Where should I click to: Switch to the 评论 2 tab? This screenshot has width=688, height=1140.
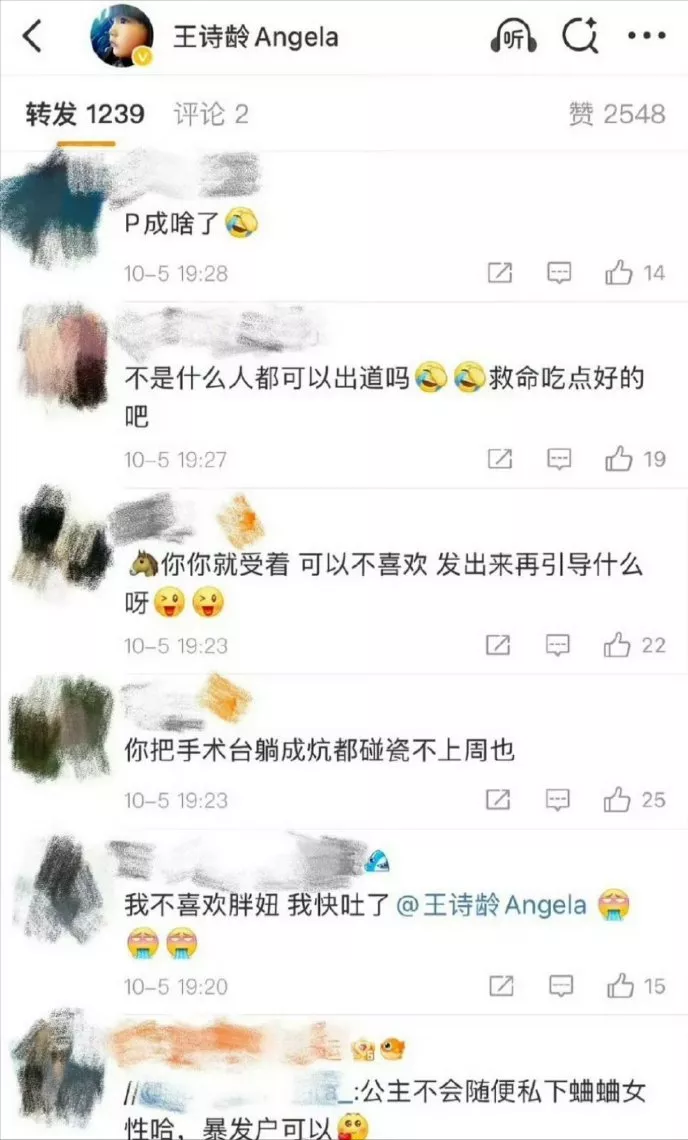210,114
